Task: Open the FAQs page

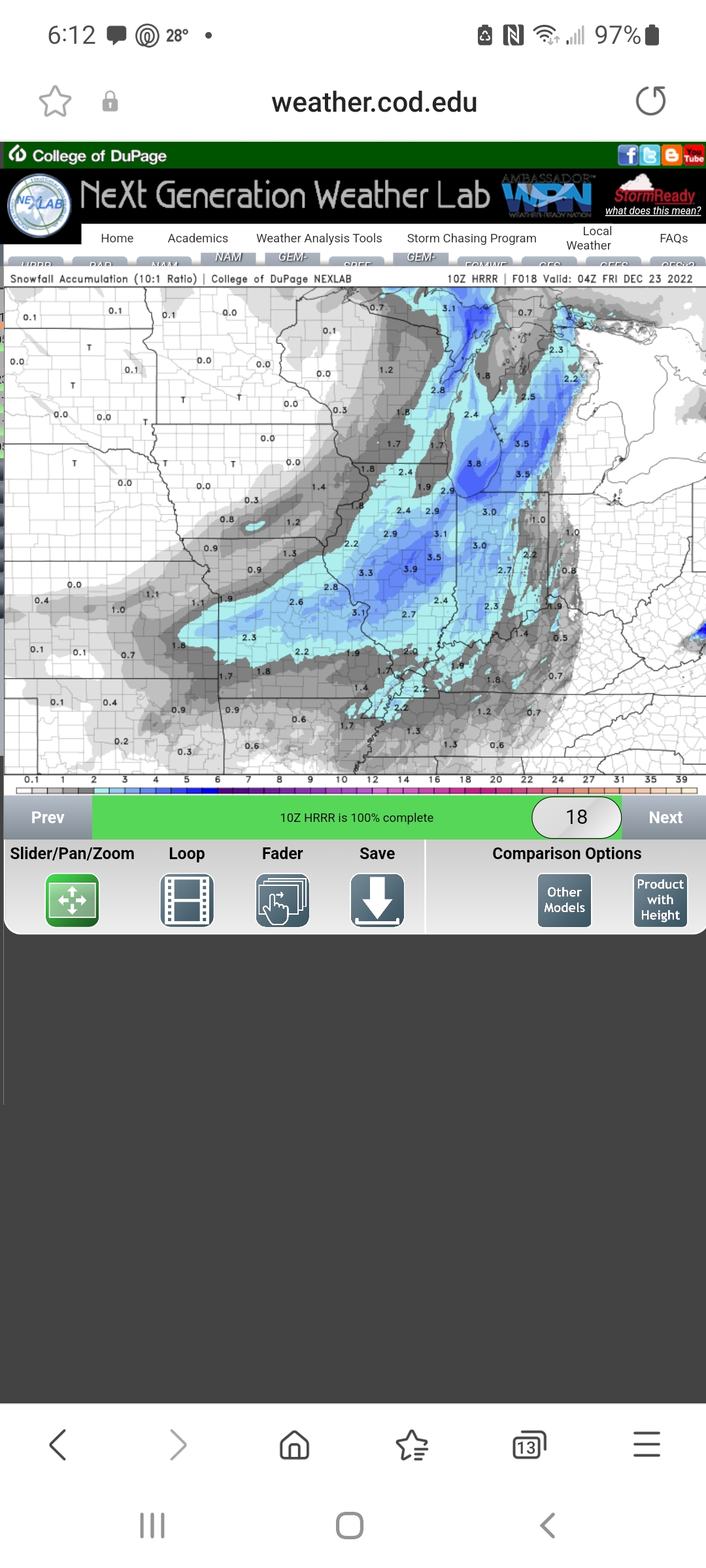Action: pyautogui.click(x=673, y=238)
